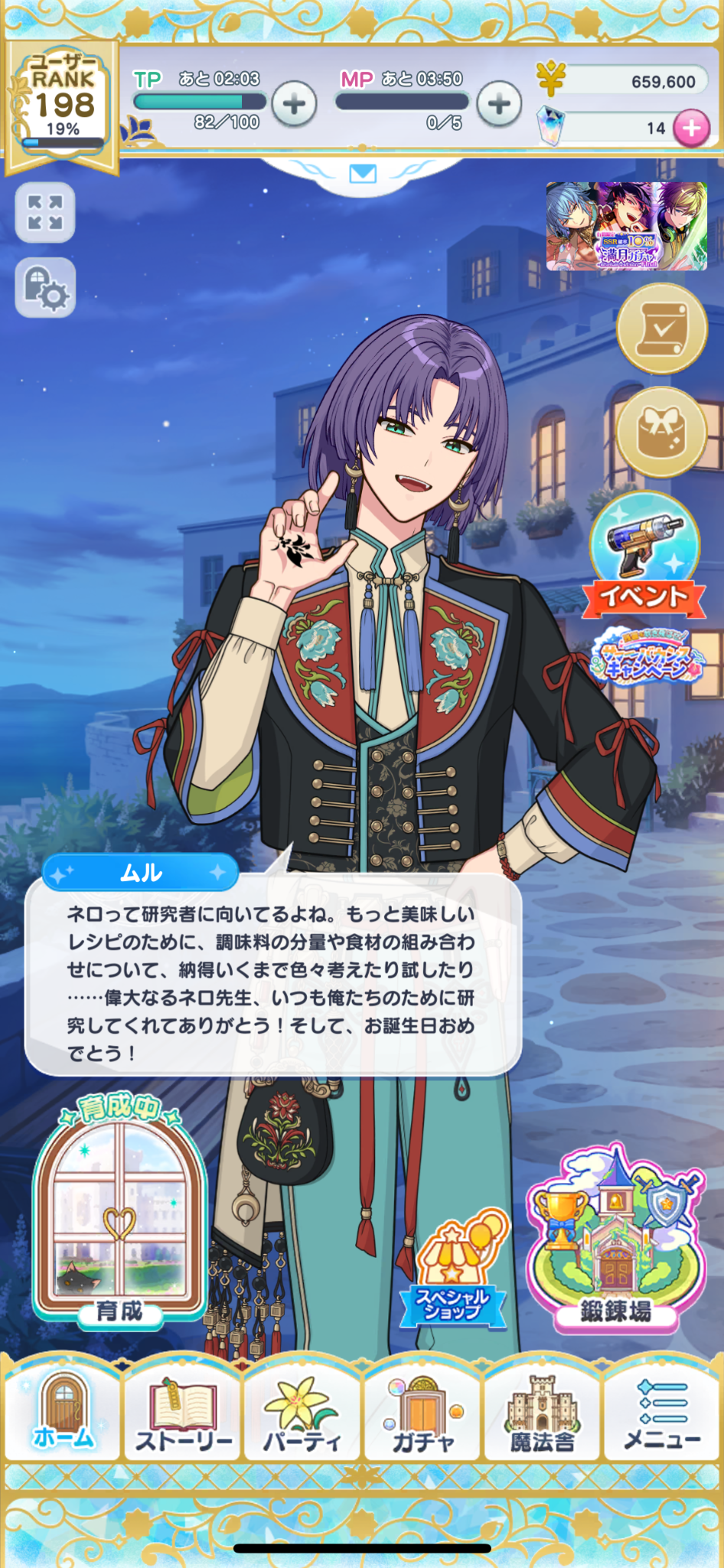Tap the plus button beside TP gauge

tap(295, 104)
